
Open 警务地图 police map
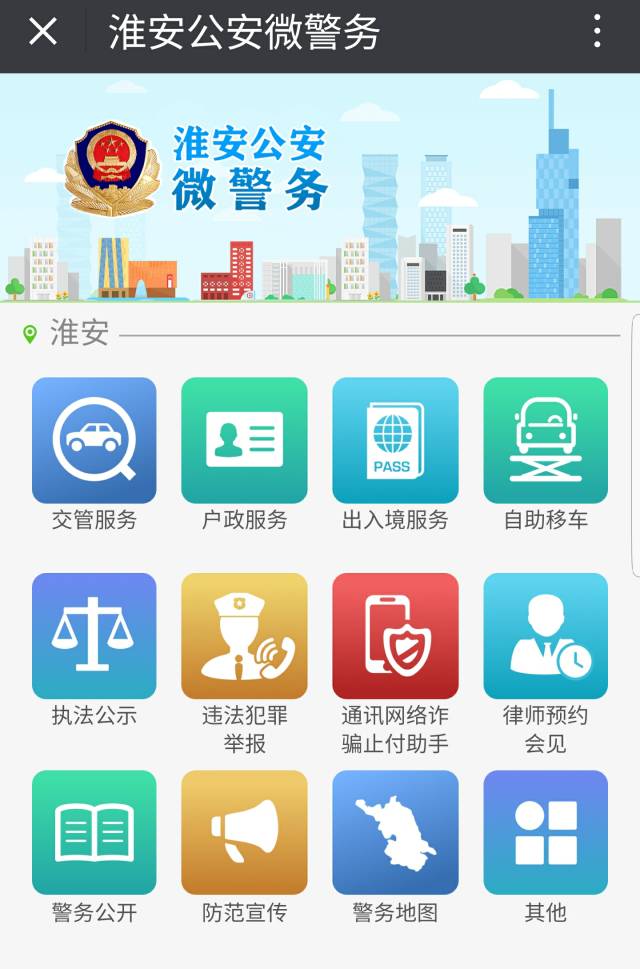pyautogui.click(x=395, y=832)
